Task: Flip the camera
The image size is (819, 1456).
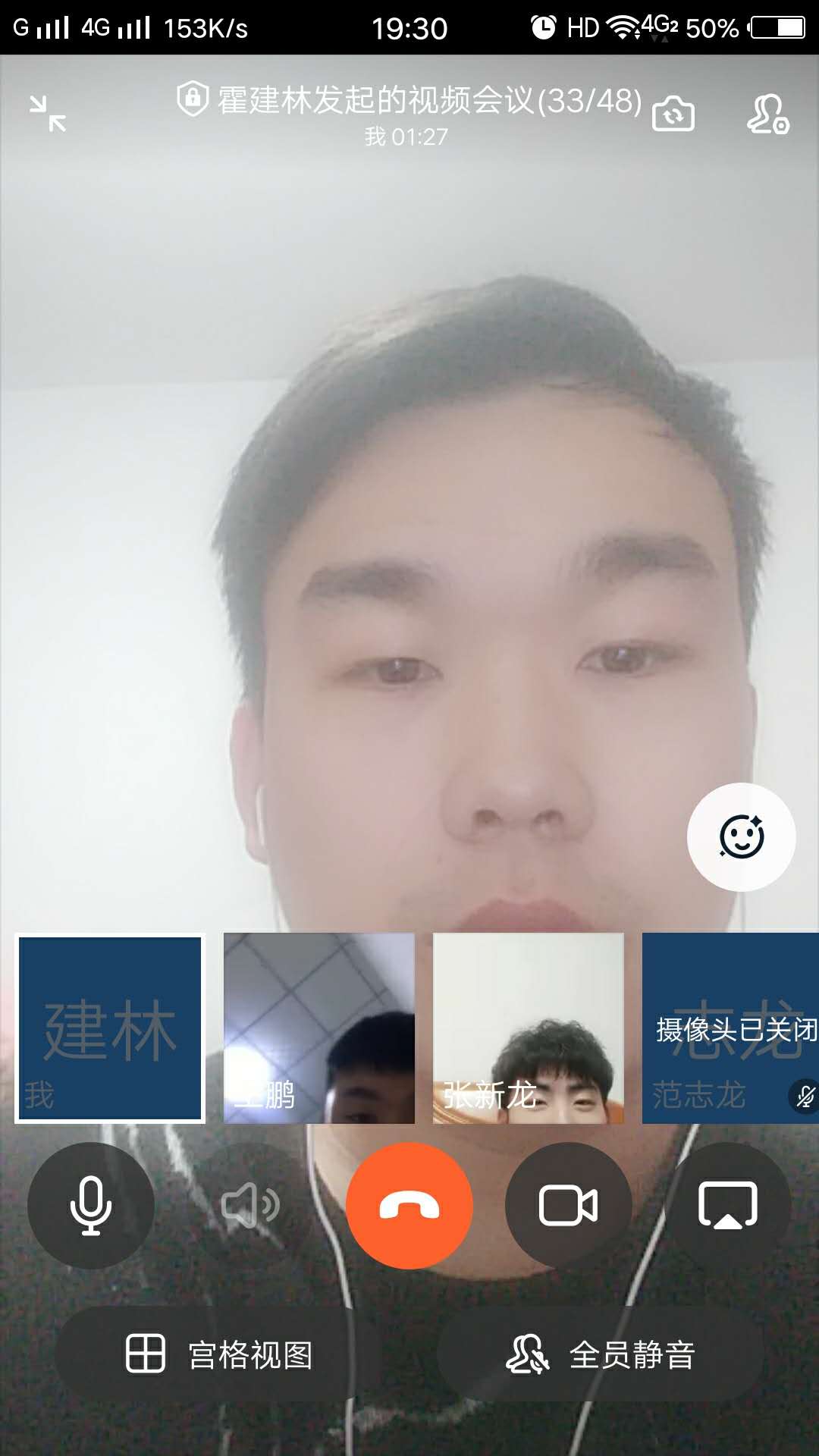Action: point(673,114)
